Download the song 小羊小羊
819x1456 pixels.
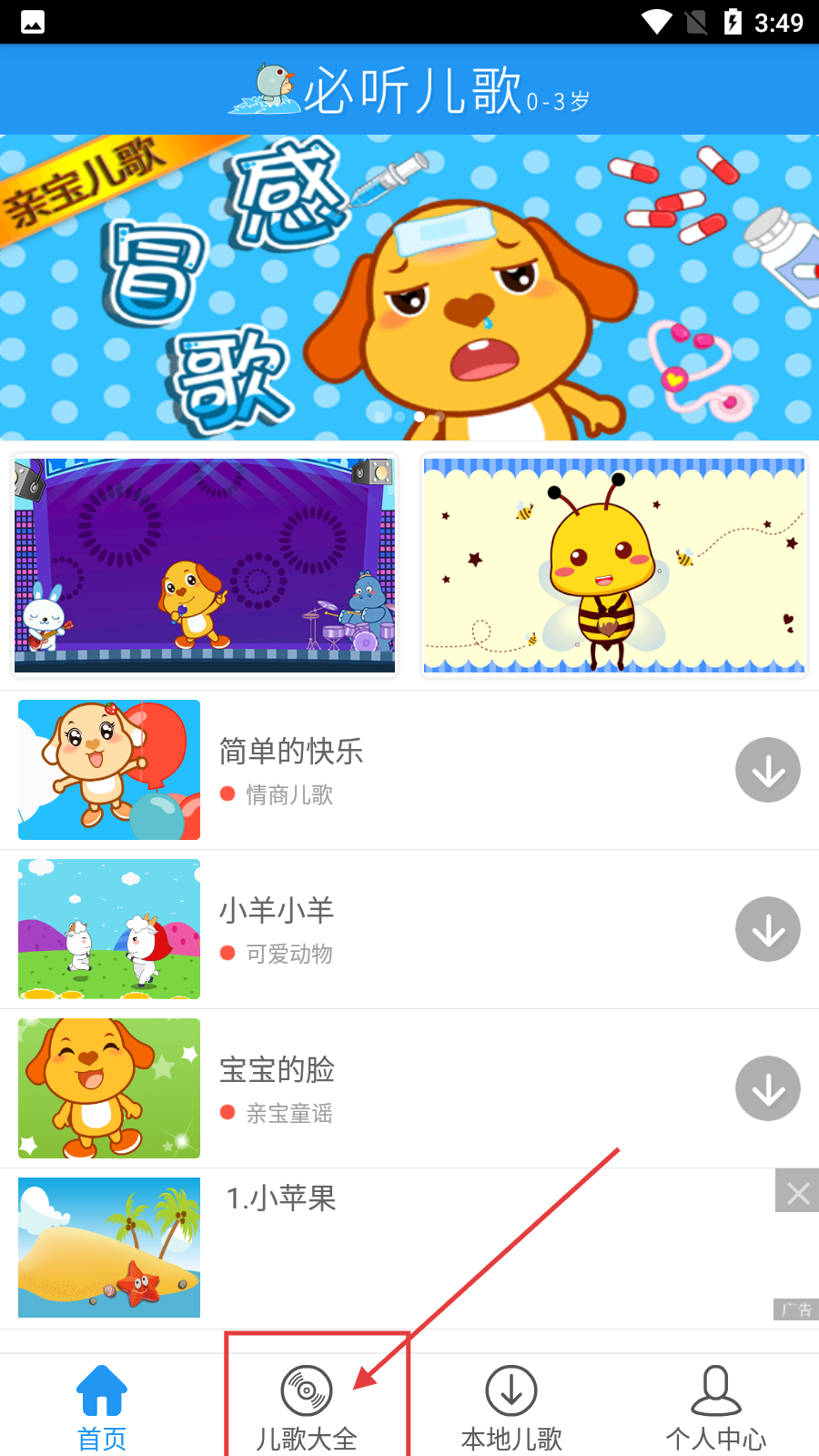[x=767, y=929]
